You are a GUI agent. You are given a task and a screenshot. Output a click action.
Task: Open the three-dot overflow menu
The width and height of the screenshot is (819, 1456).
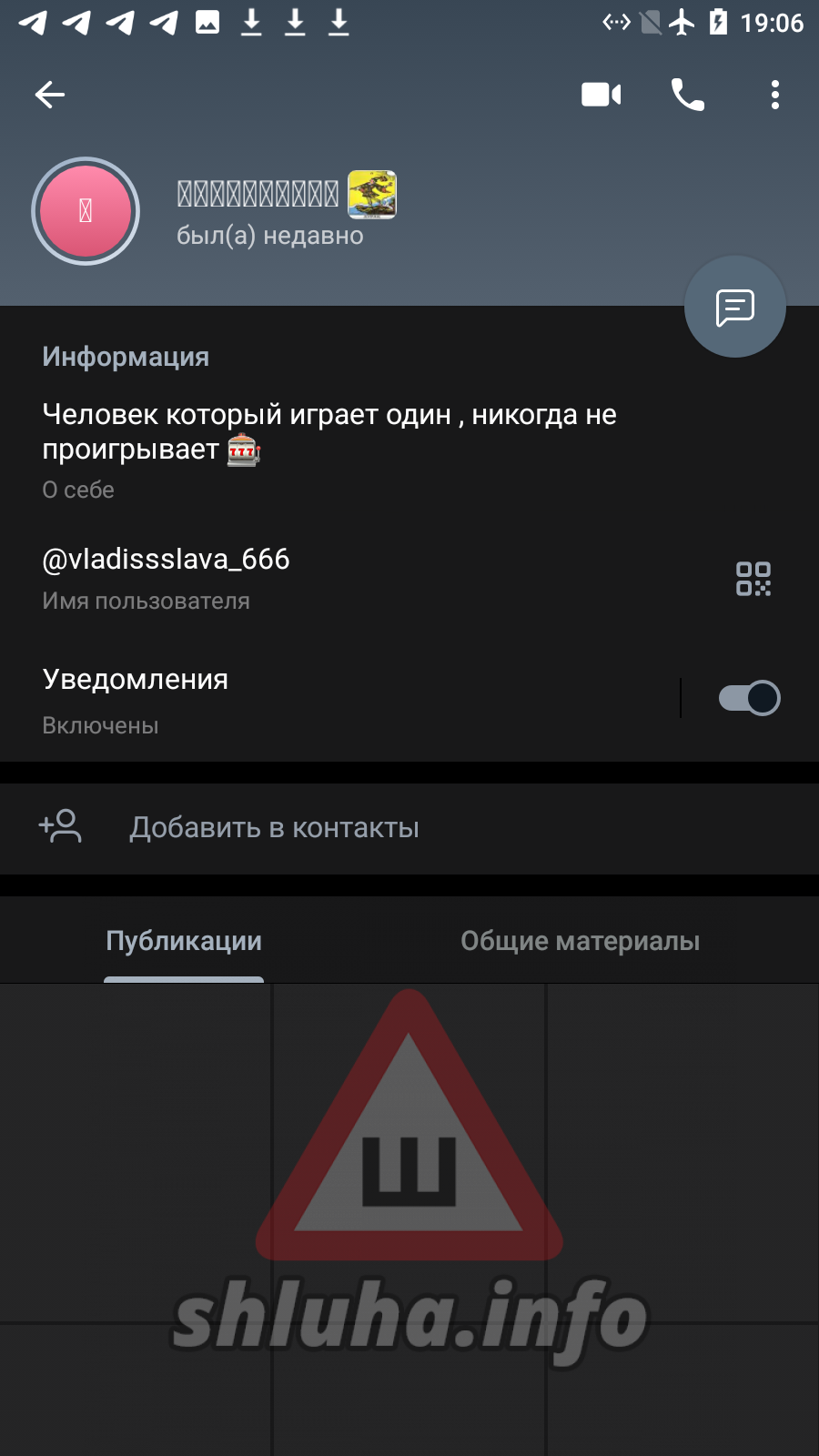click(x=774, y=95)
